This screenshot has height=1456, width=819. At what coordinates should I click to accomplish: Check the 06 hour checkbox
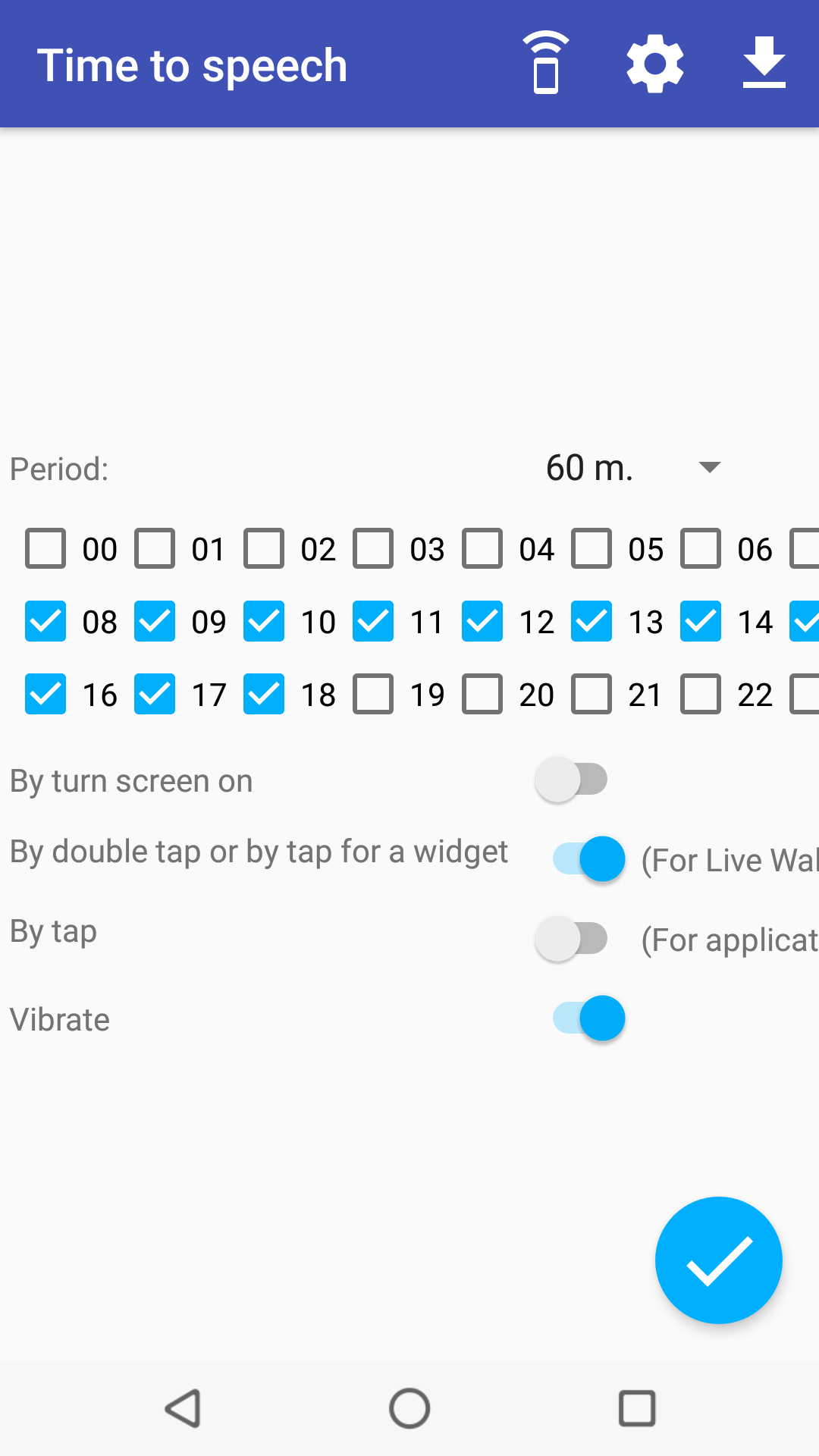701,548
